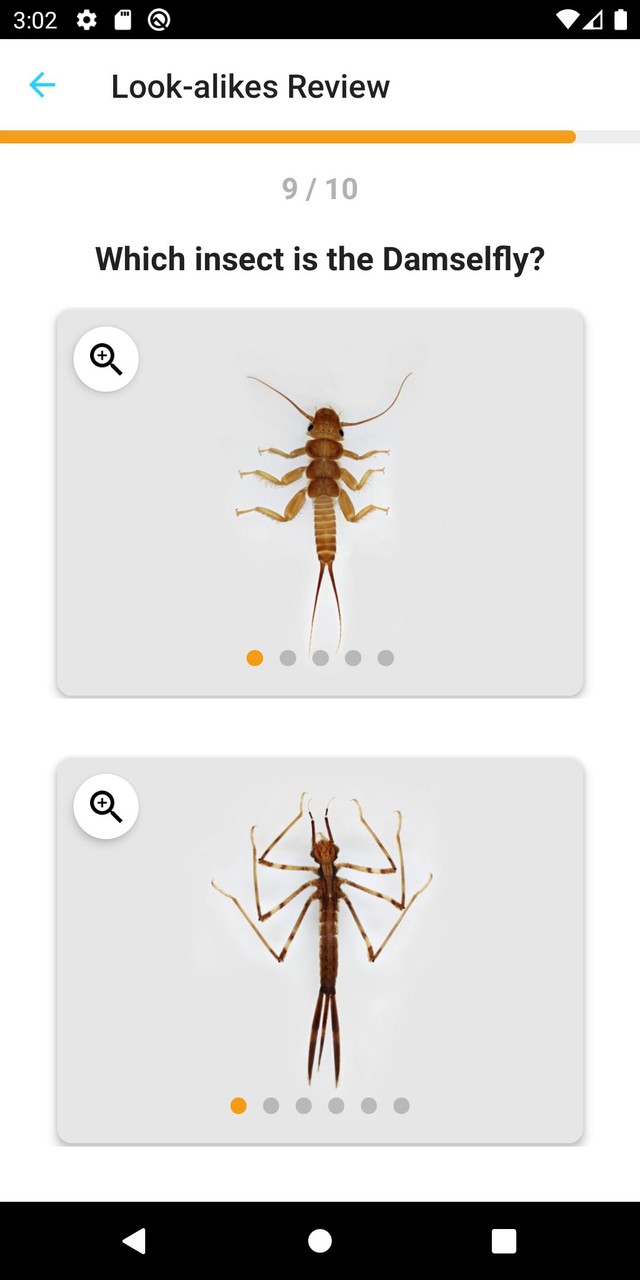The height and width of the screenshot is (1280, 640).
Task: Tap the system home button
Action: [320, 1241]
